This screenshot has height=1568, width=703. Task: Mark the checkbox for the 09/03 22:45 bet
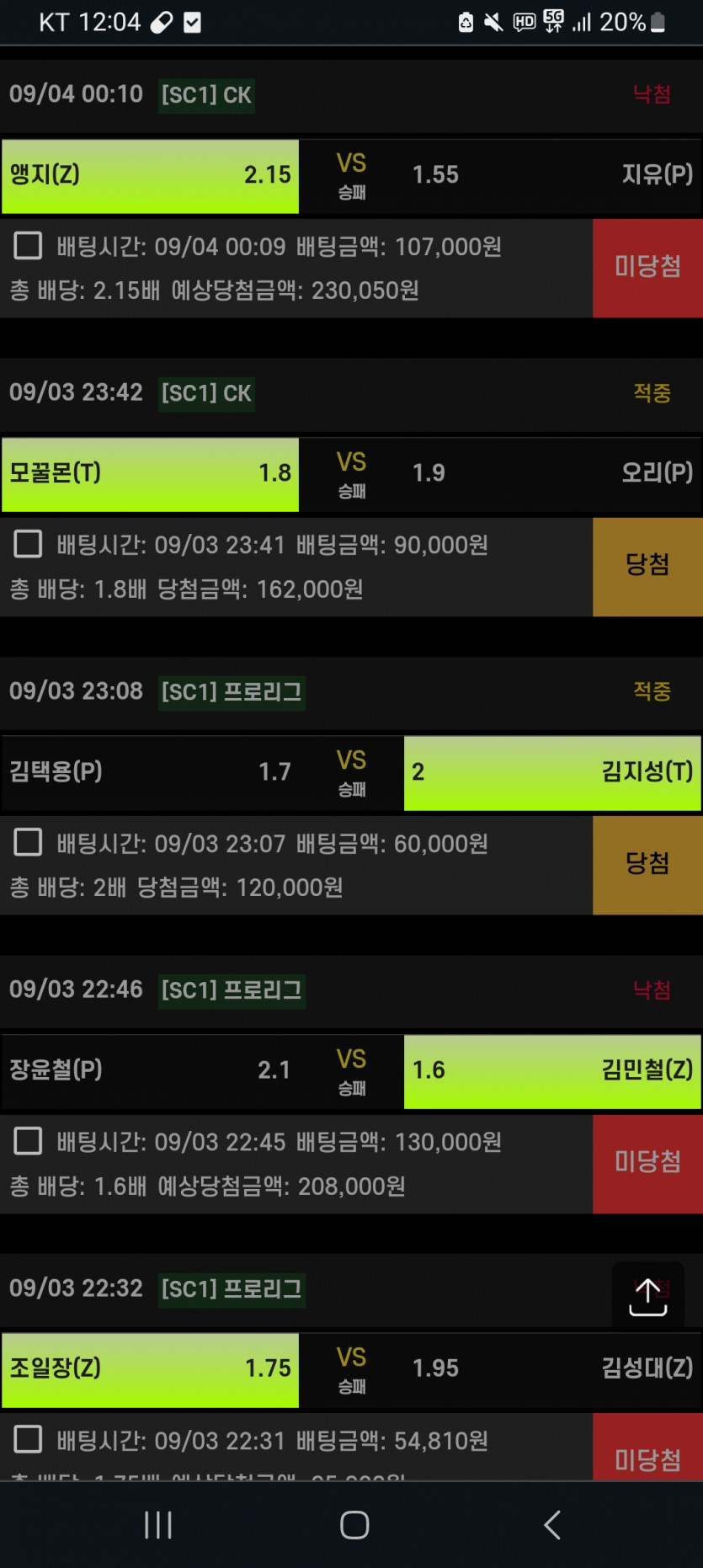(28, 1141)
